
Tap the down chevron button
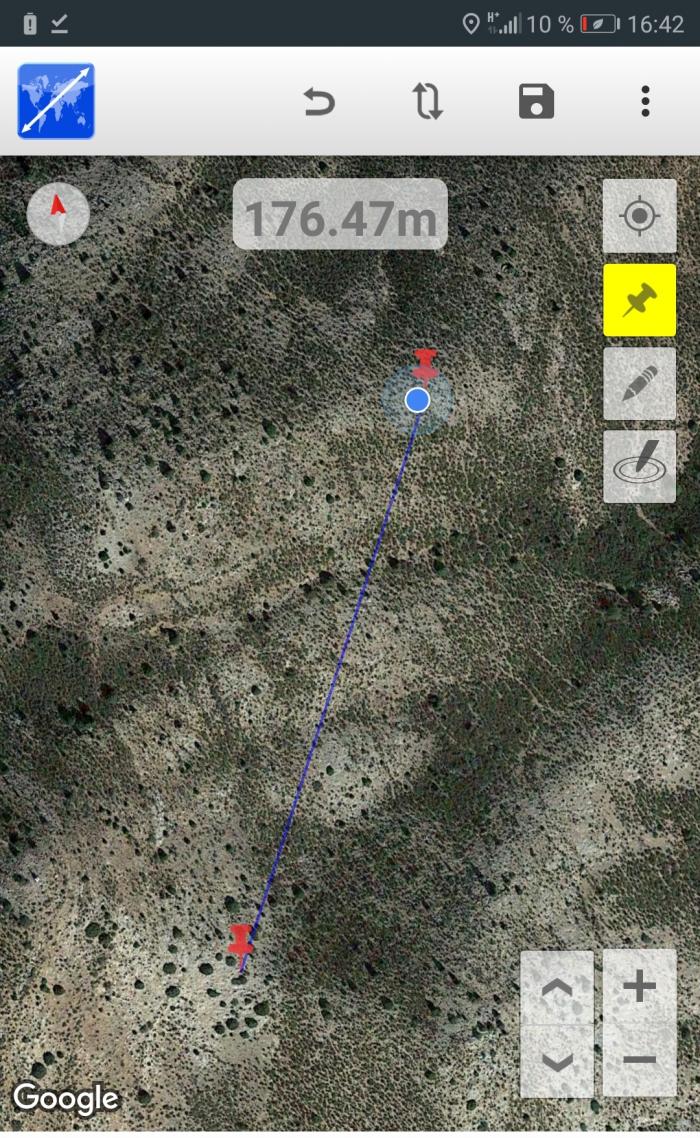pos(557,1061)
